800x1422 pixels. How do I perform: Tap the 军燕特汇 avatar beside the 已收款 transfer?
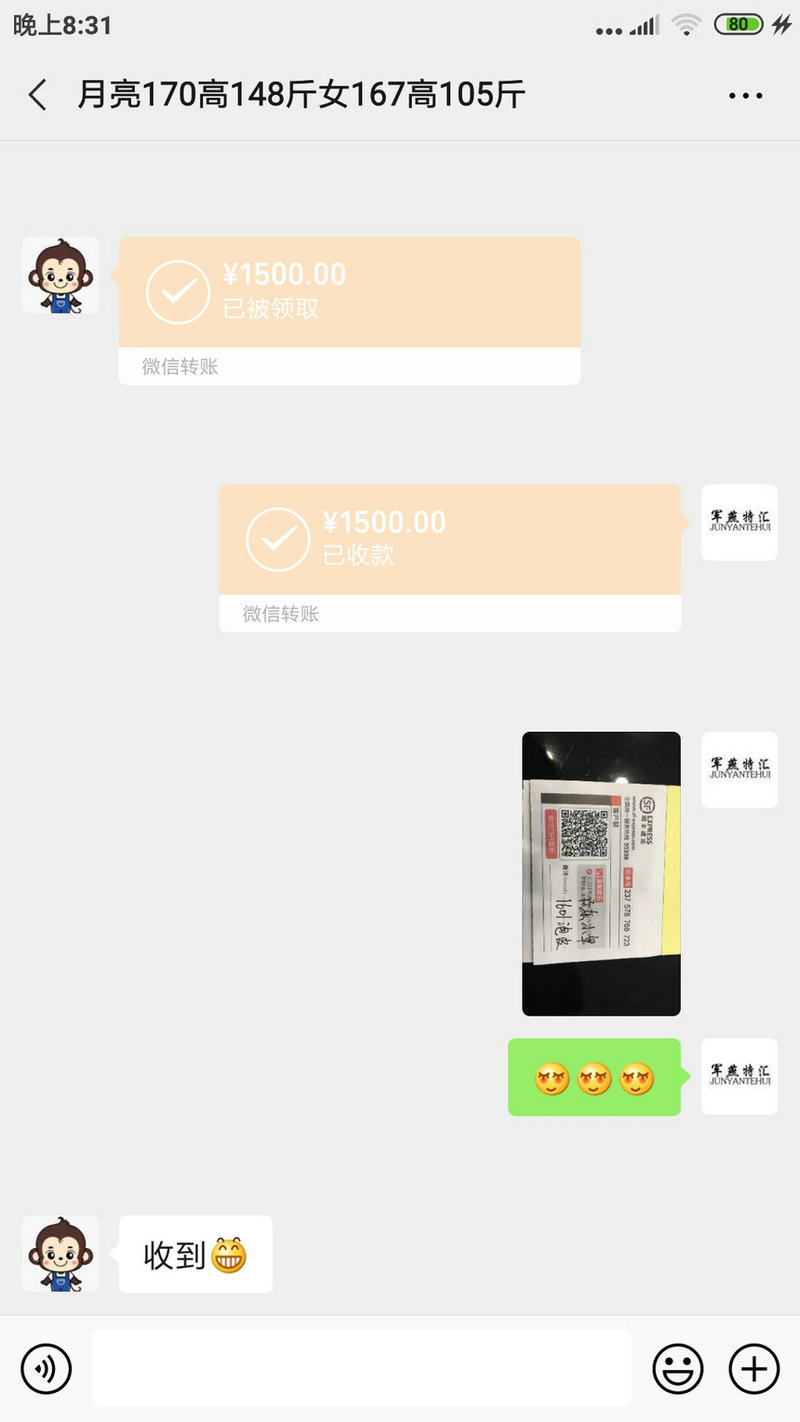(739, 522)
